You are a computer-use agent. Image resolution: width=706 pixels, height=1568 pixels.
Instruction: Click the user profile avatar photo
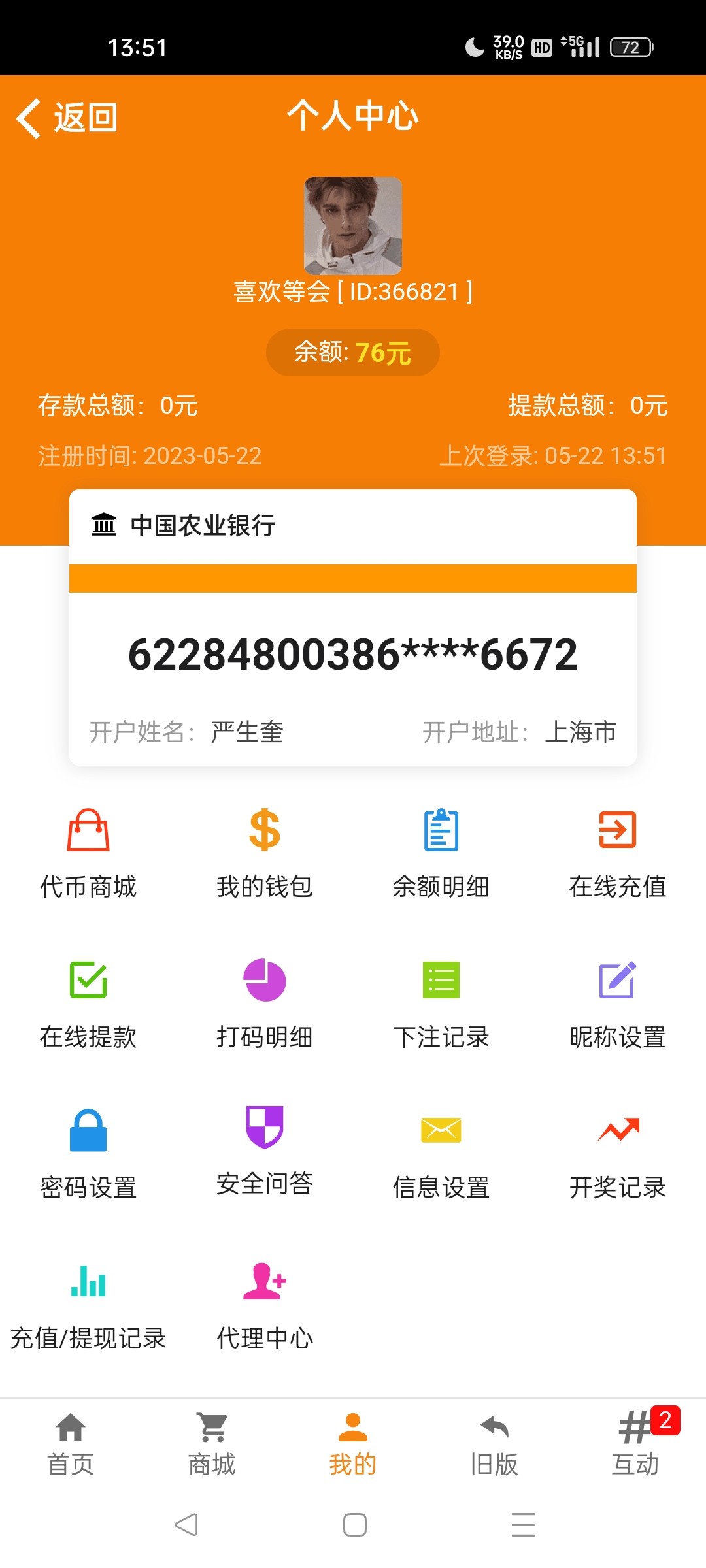[x=353, y=227]
